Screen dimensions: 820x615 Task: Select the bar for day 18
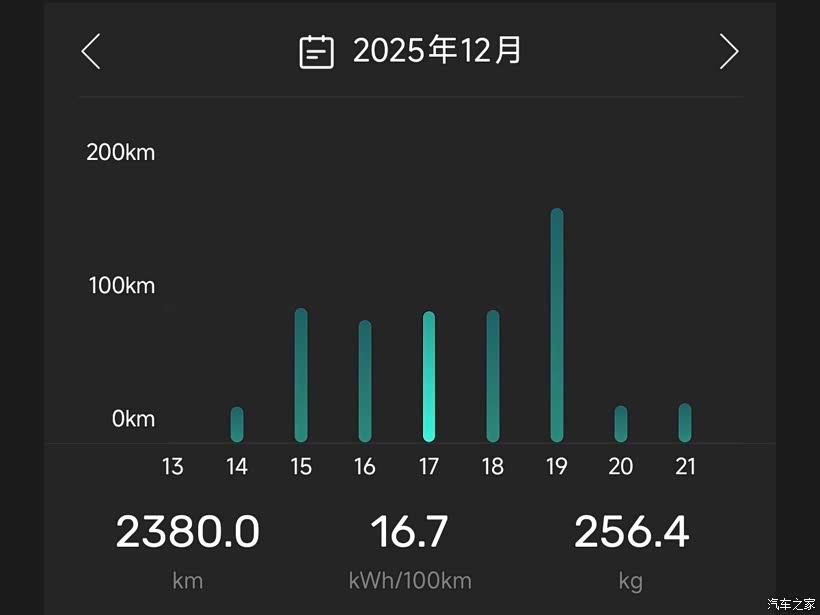[493, 376]
